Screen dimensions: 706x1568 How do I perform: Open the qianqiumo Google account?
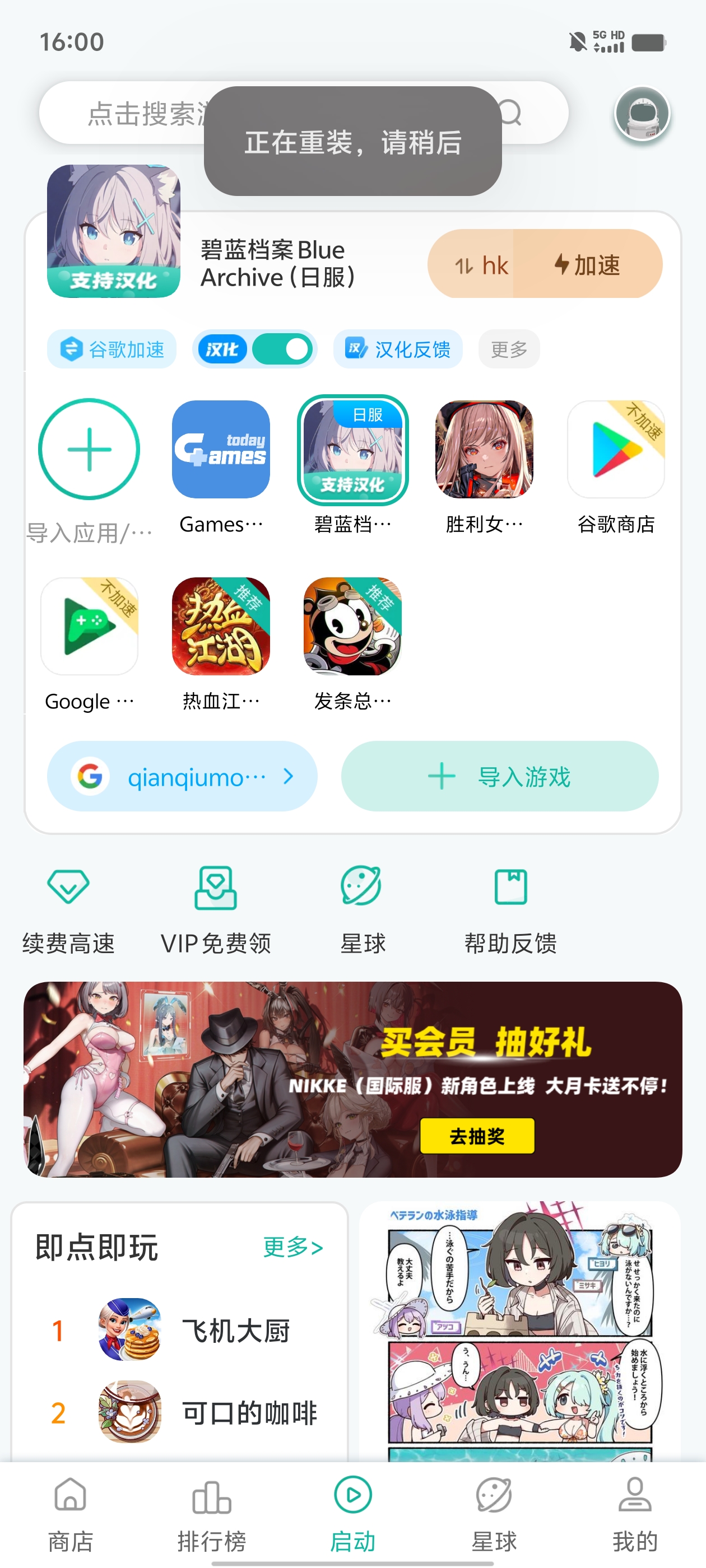click(x=182, y=777)
